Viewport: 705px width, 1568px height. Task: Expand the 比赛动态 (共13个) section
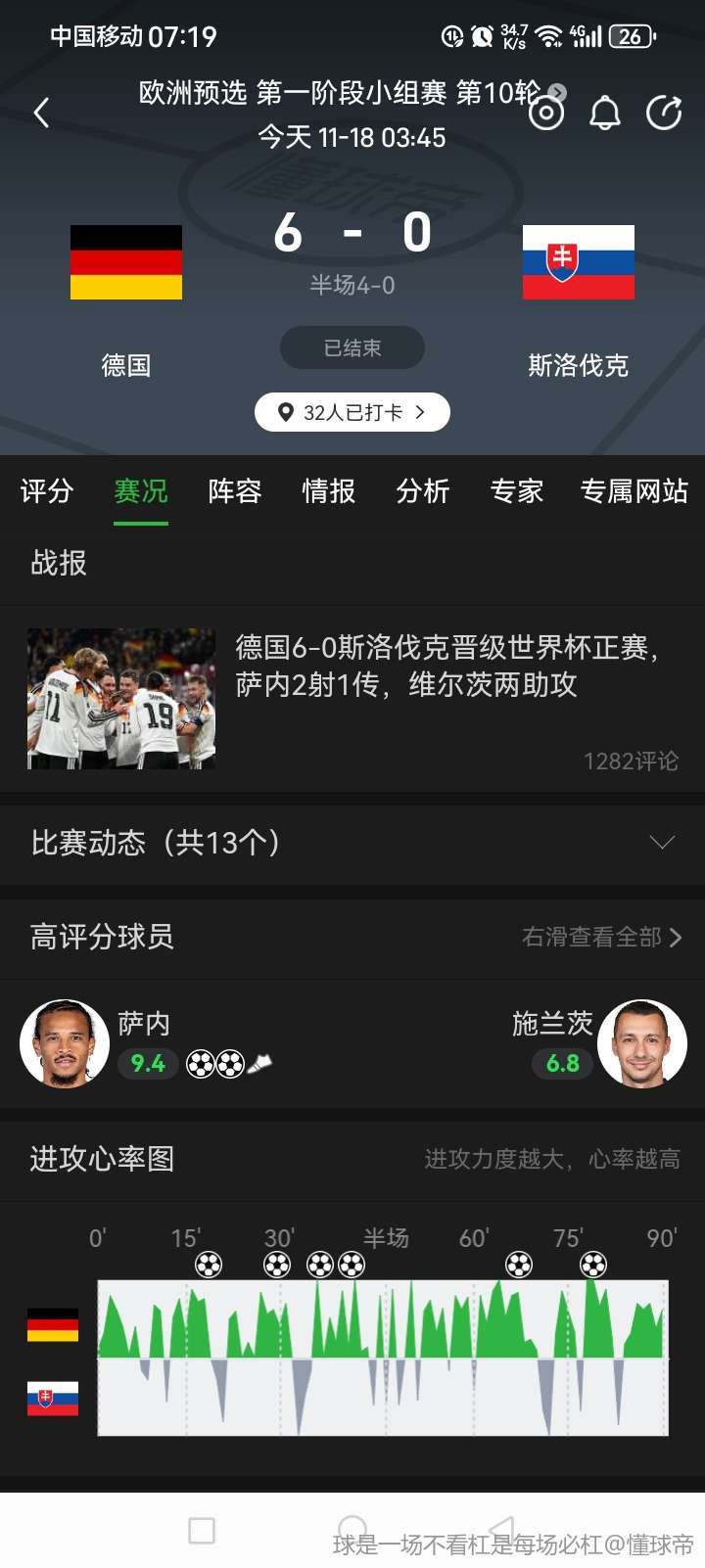pos(352,843)
